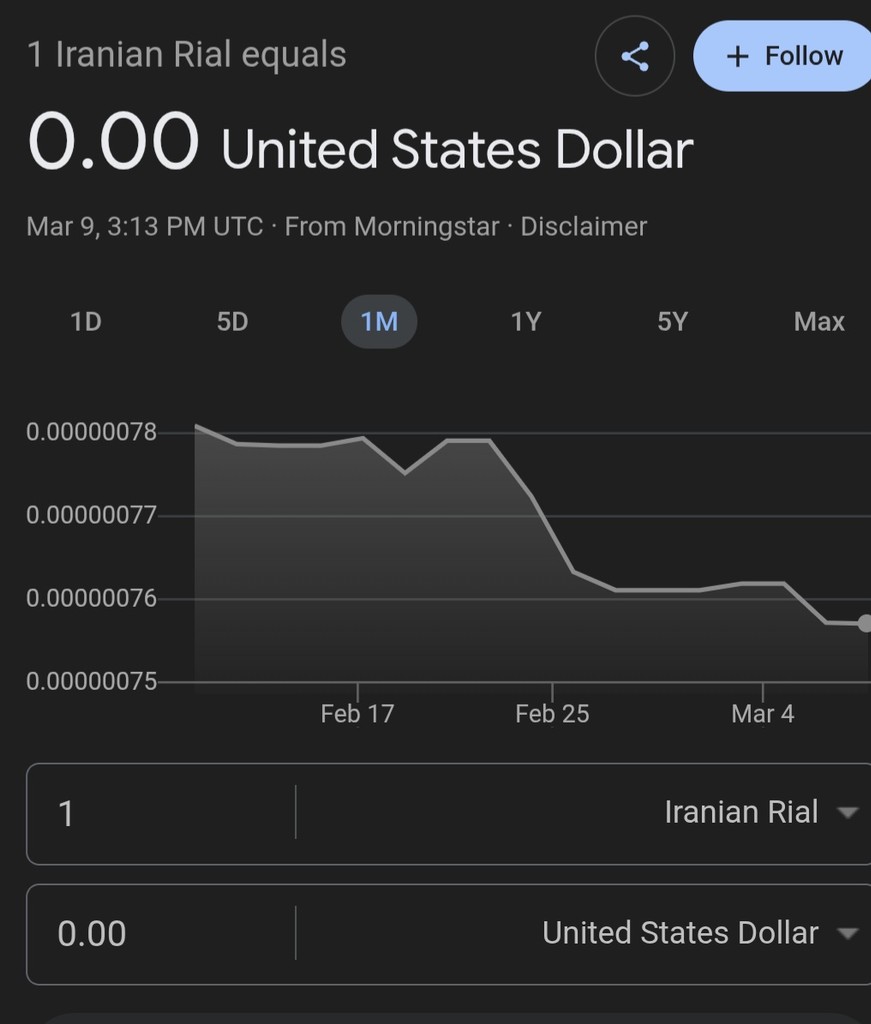871x1024 pixels.
Task: Edit the United States Dollar amount field
Action: 160,934
